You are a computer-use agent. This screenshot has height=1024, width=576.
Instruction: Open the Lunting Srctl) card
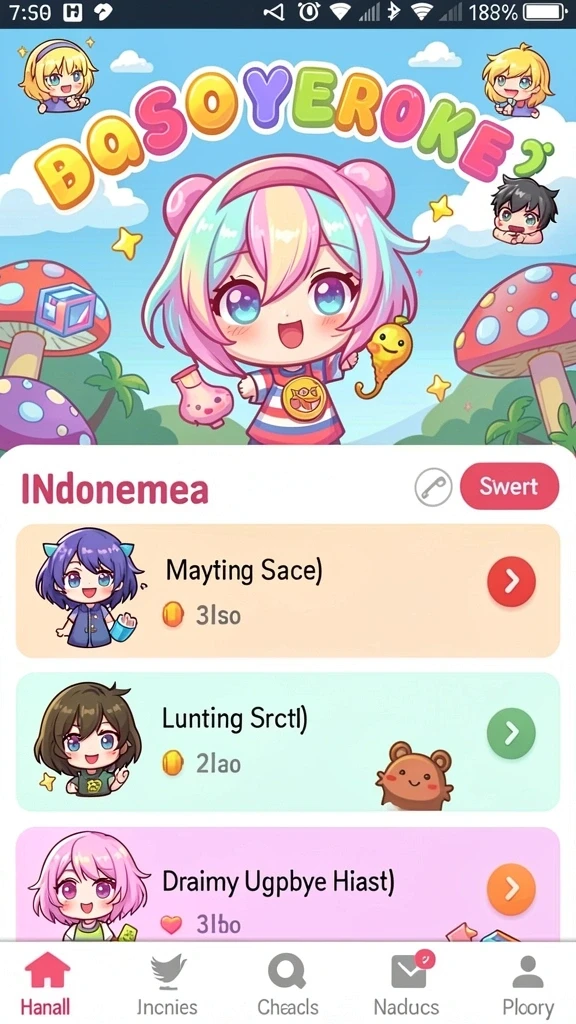tap(288, 742)
